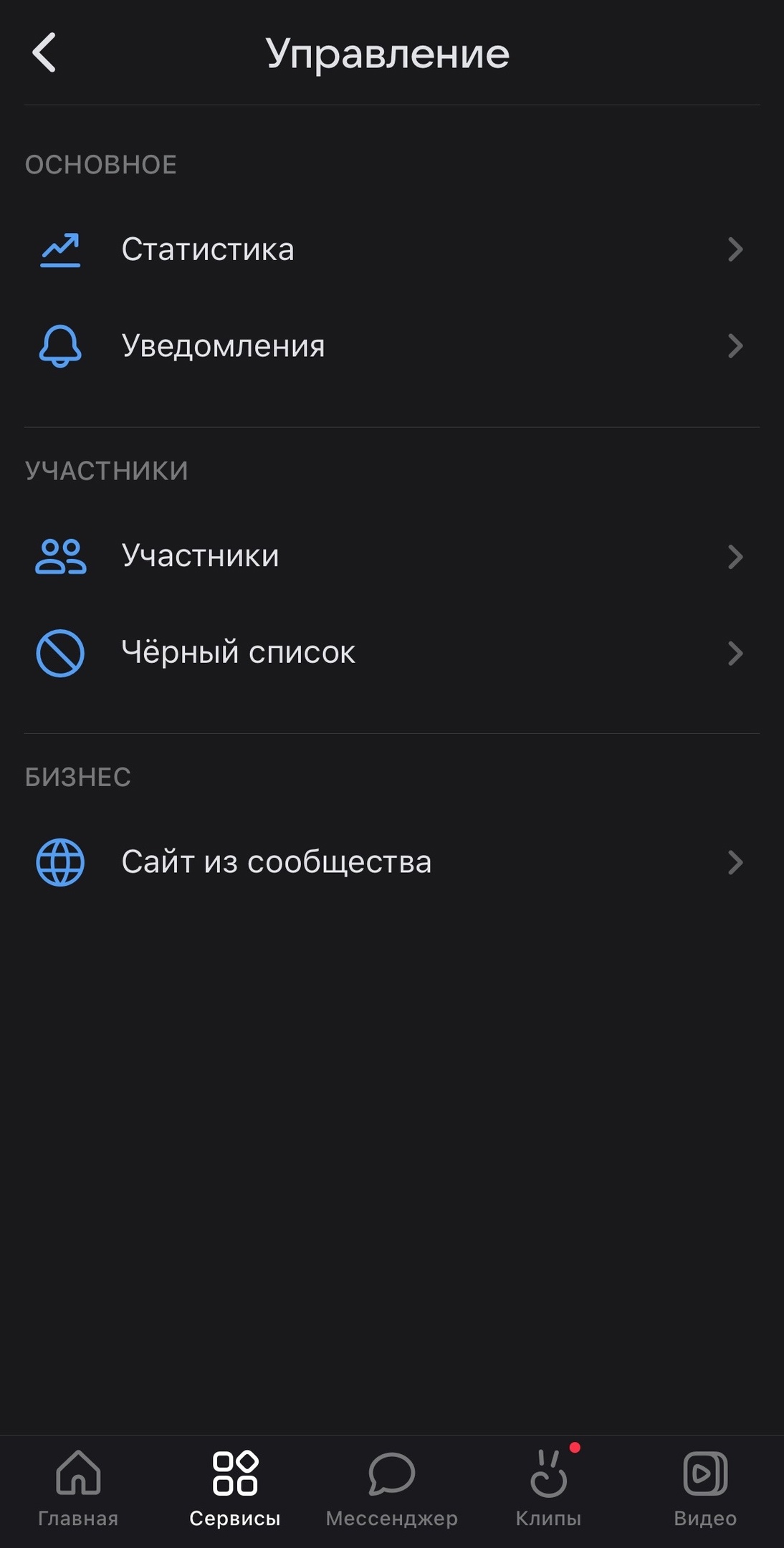This screenshot has width=784, height=1548.
Task: Switch to the Главная tab
Action: [78, 1488]
